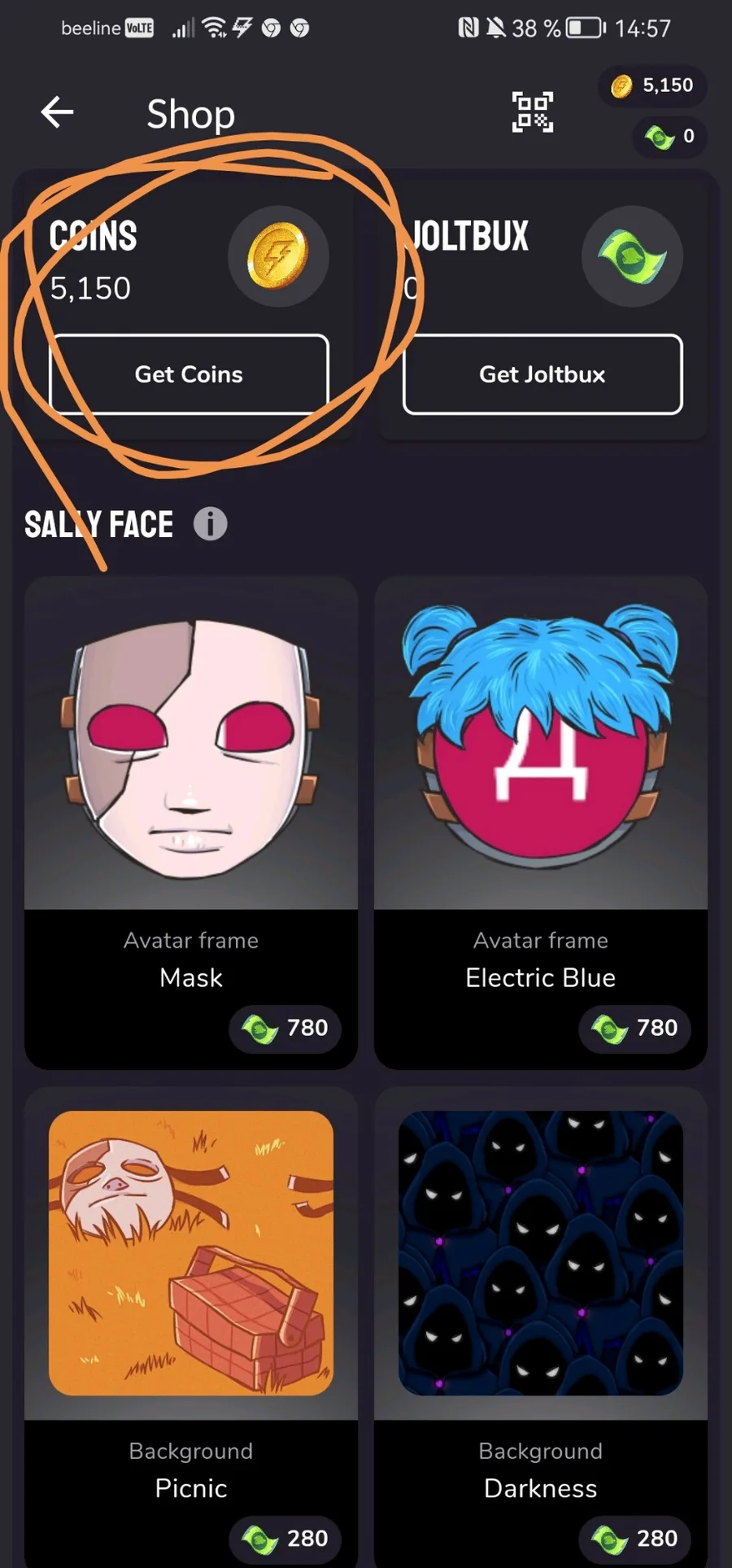
Task: Open the Mask avatar frame item
Action: click(x=191, y=823)
